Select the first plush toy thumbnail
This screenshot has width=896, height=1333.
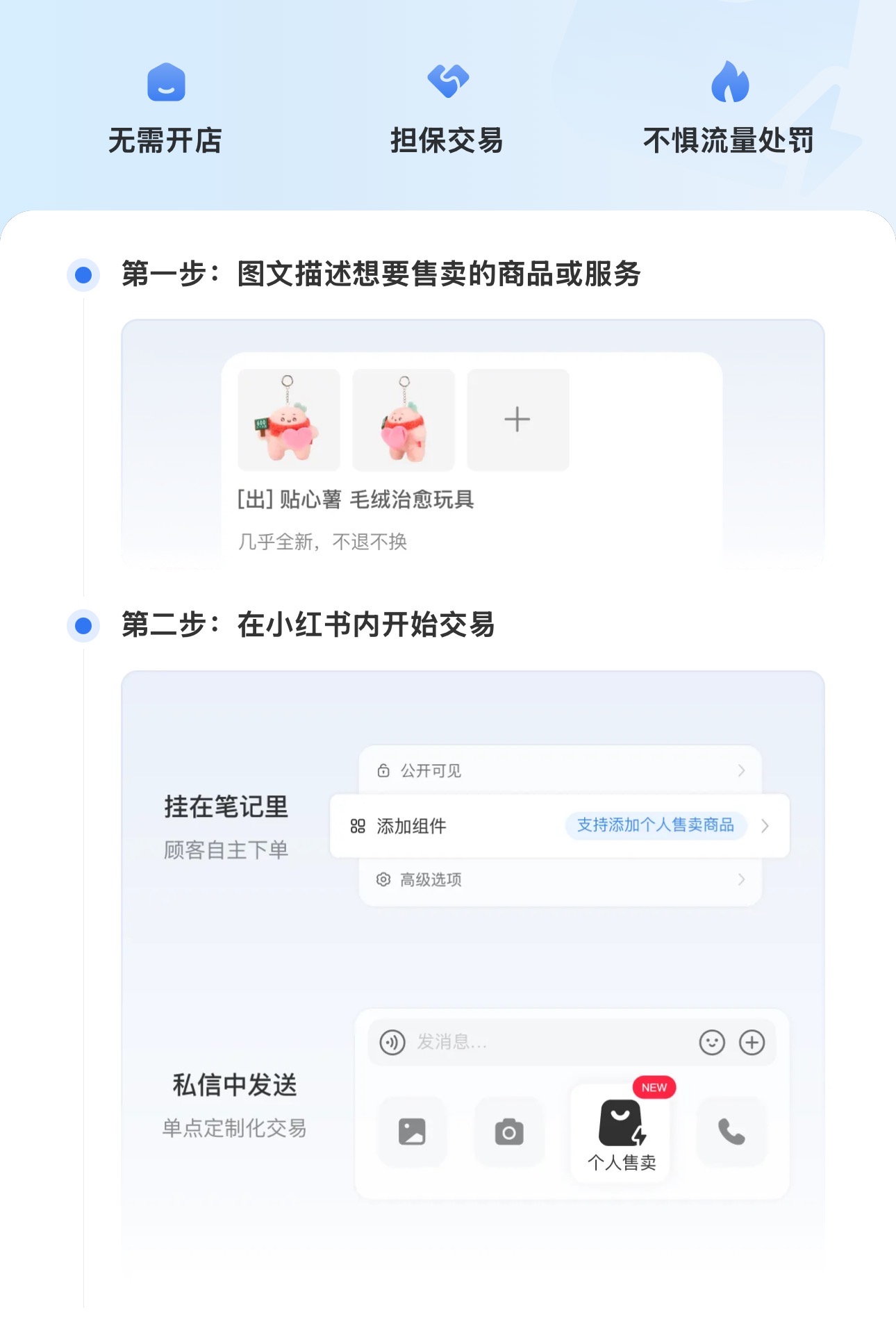click(x=287, y=420)
